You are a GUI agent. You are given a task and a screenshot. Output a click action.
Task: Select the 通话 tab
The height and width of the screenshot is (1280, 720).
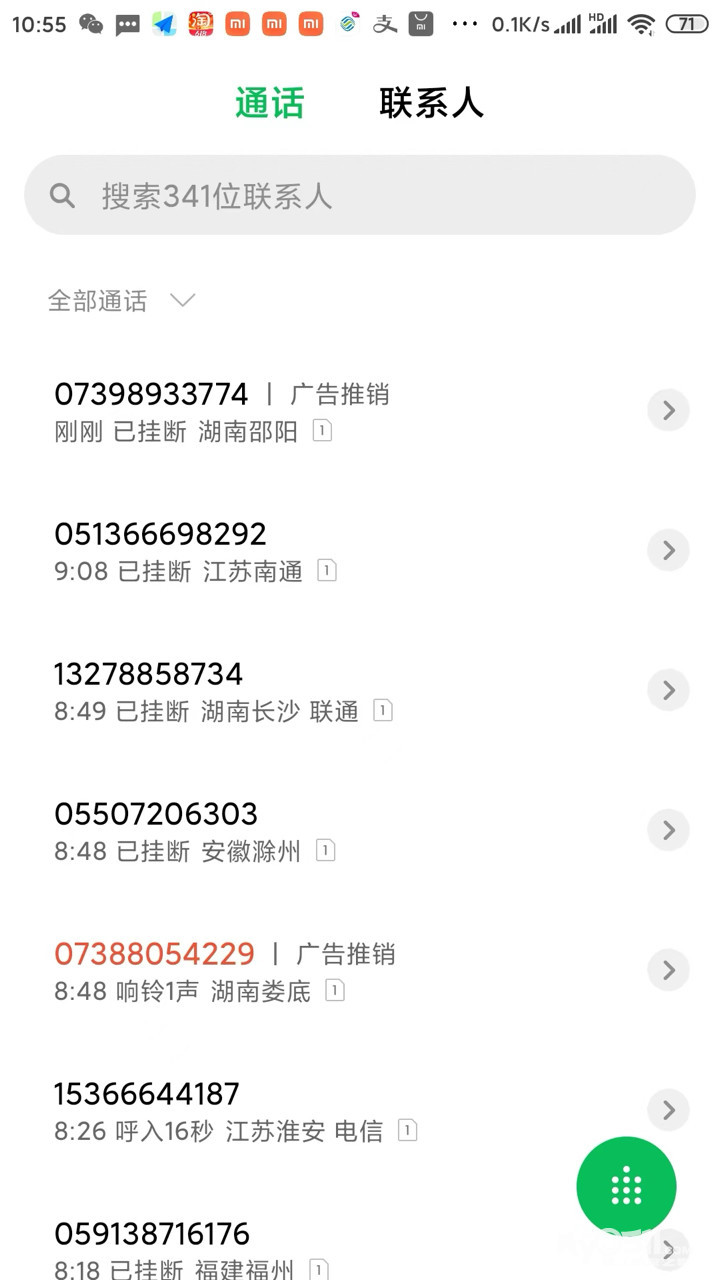[x=269, y=103]
